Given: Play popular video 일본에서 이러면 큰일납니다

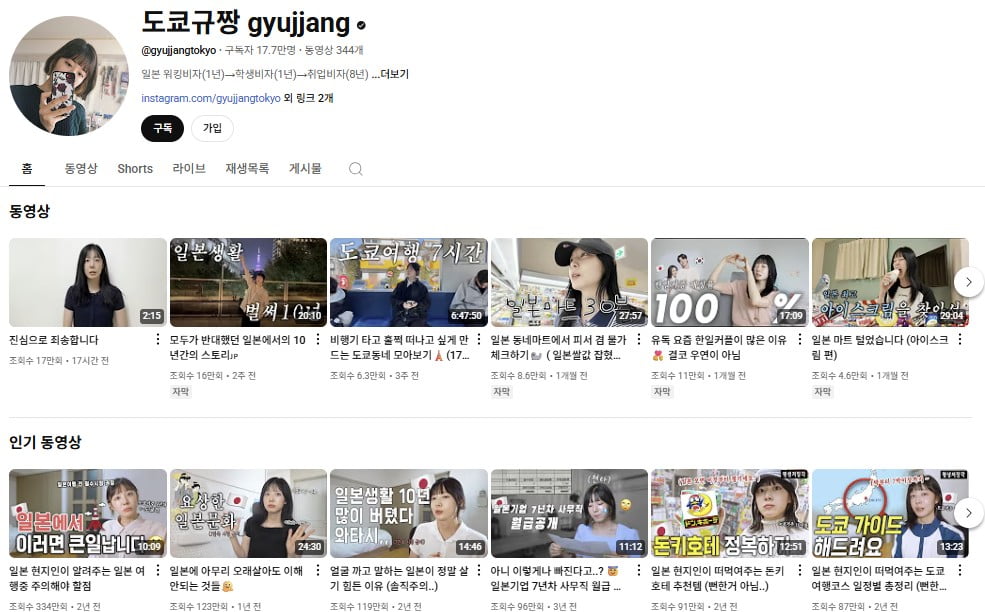Looking at the screenshot, I should [x=88, y=513].
